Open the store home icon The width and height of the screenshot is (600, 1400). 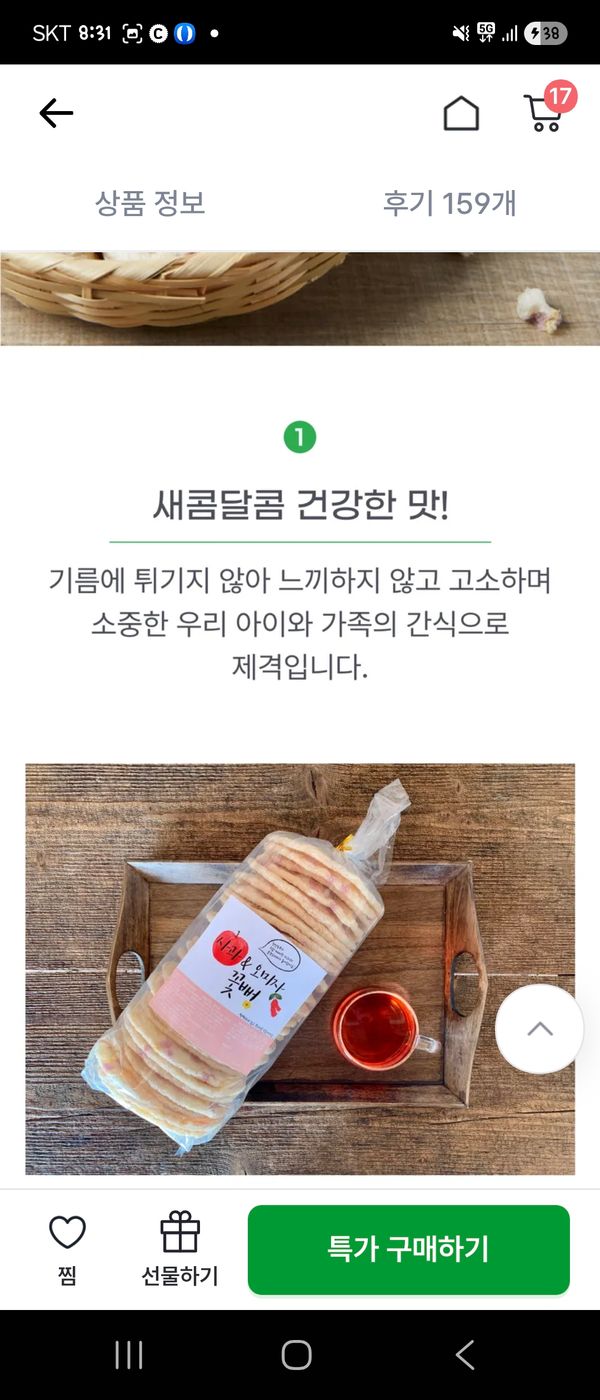click(461, 114)
